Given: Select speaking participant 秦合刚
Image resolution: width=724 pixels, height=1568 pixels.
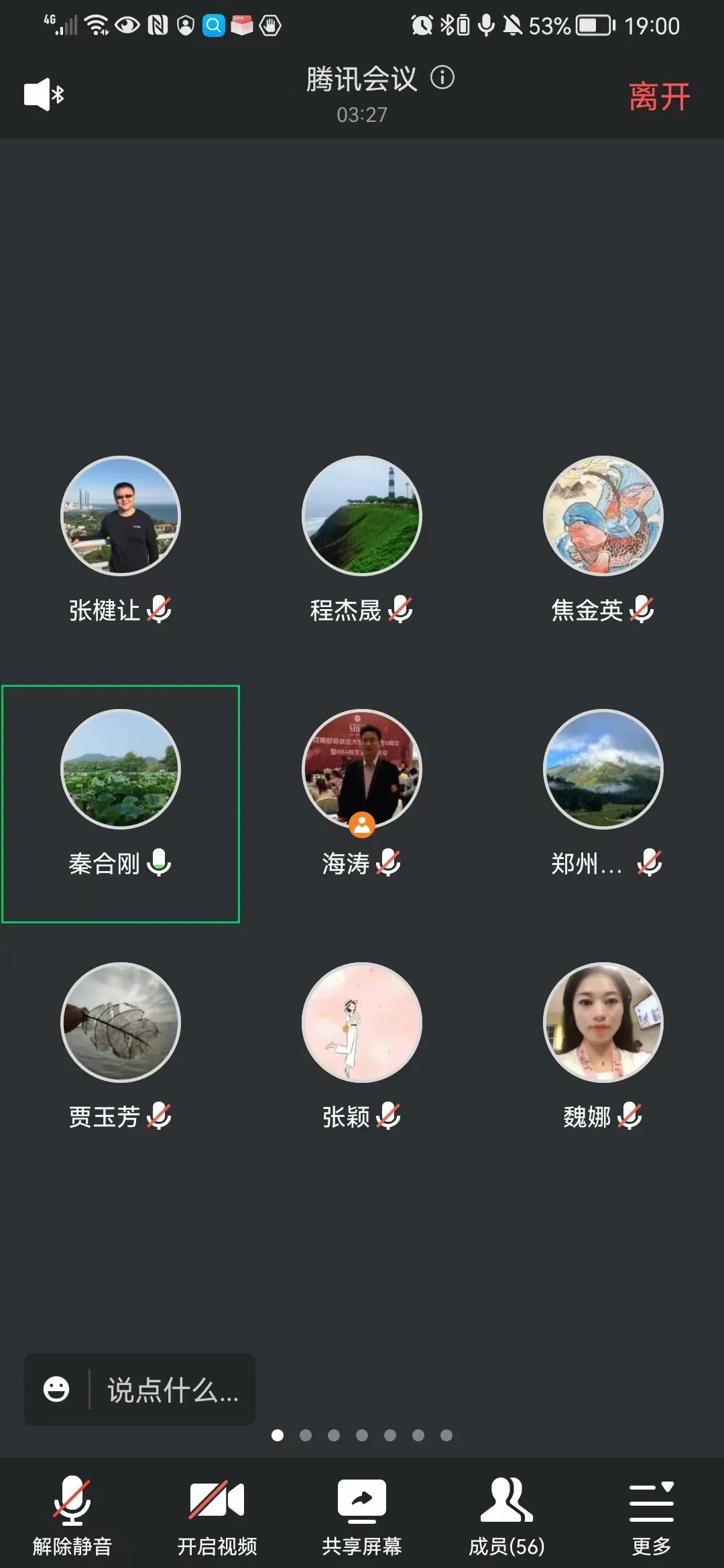Looking at the screenshot, I should [121, 769].
